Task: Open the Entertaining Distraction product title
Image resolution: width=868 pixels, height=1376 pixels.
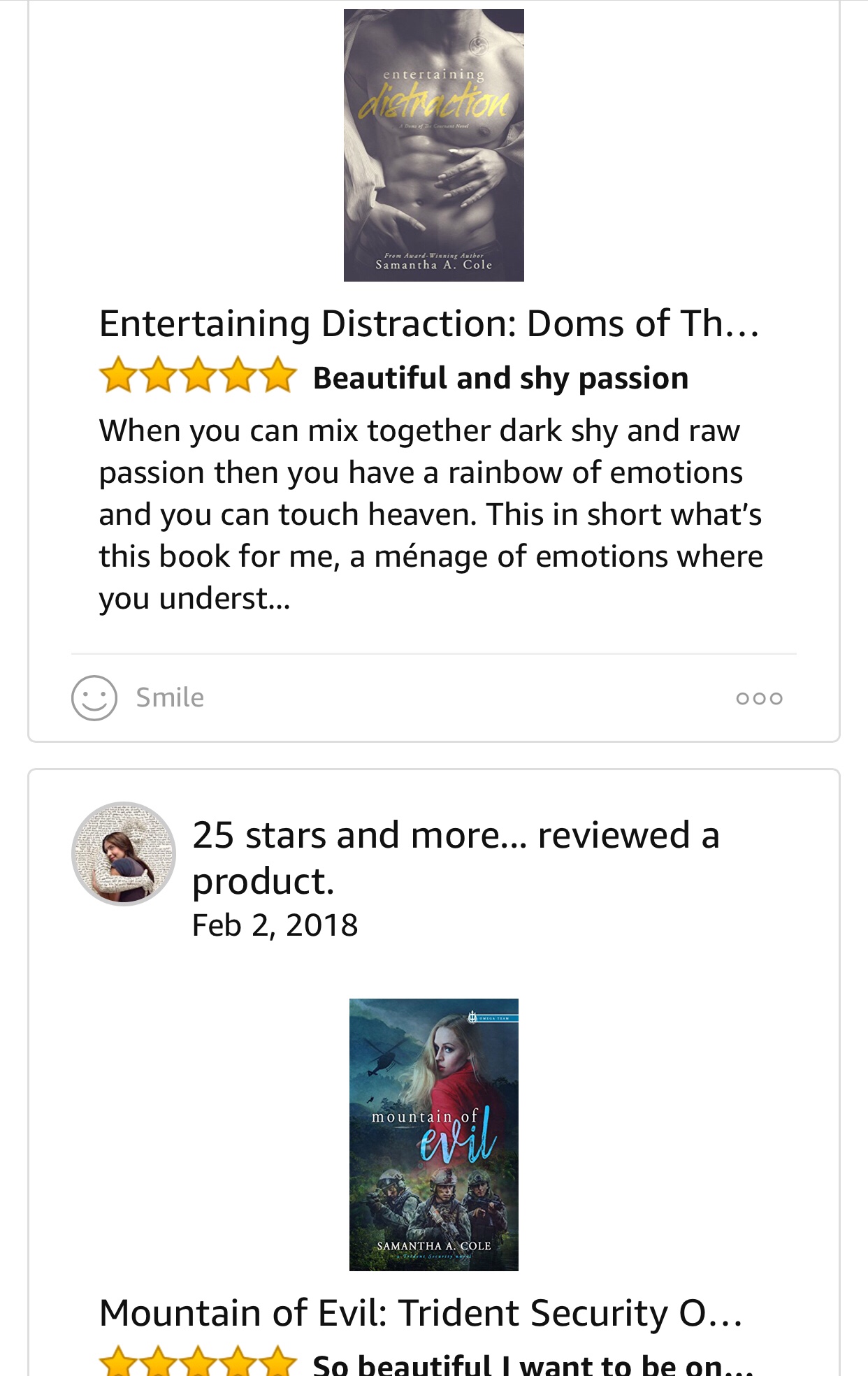Action: pos(428,324)
